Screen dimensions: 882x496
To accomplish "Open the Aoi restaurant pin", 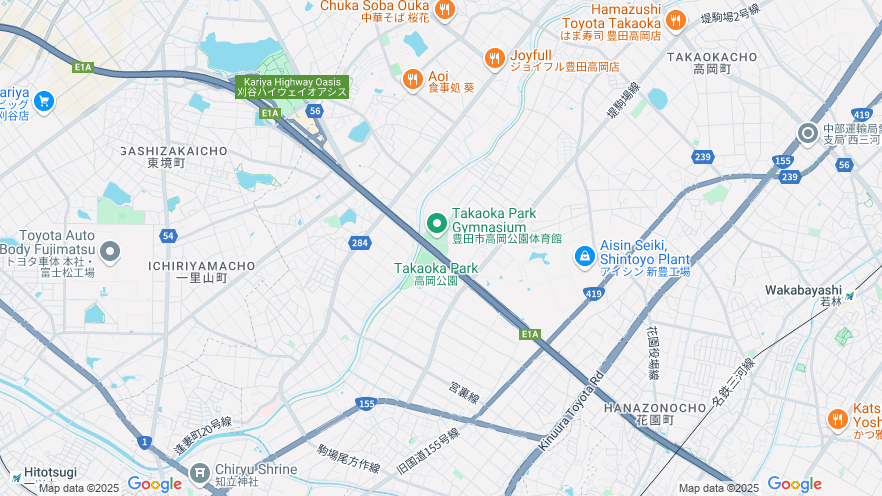I will pos(413,79).
